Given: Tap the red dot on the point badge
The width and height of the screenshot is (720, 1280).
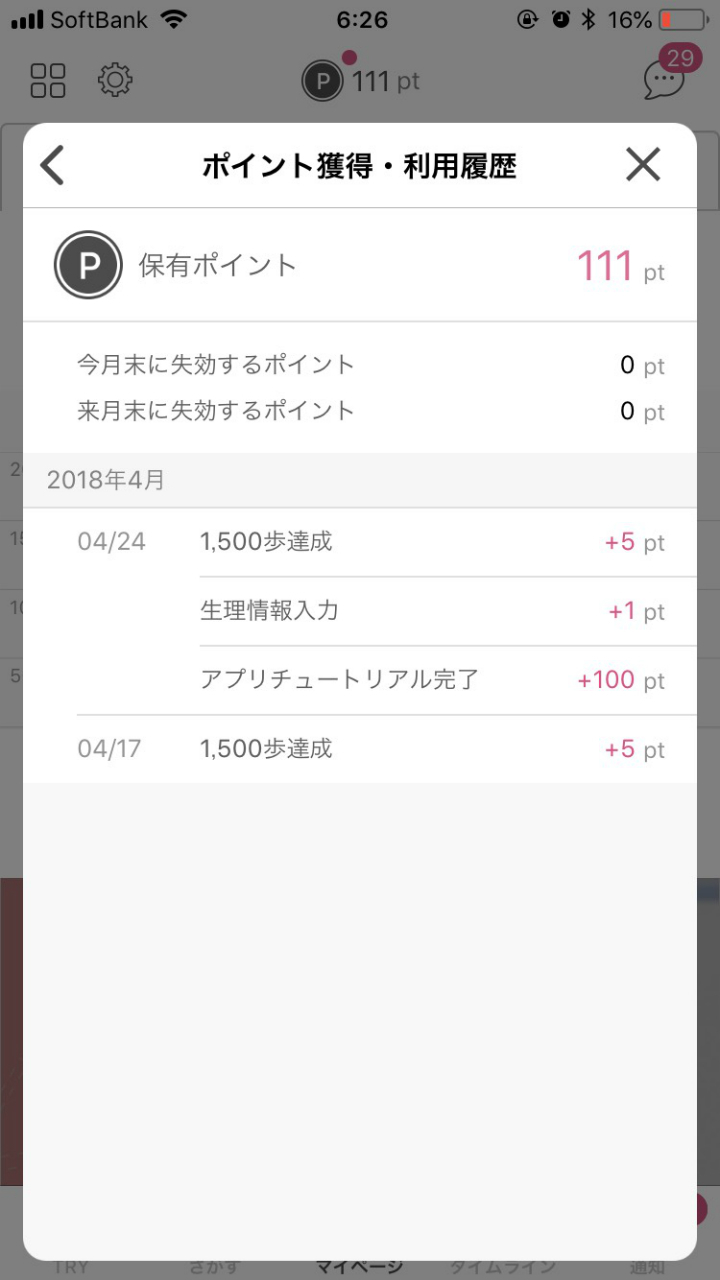Looking at the screenshot, I should tap(348, 58).
